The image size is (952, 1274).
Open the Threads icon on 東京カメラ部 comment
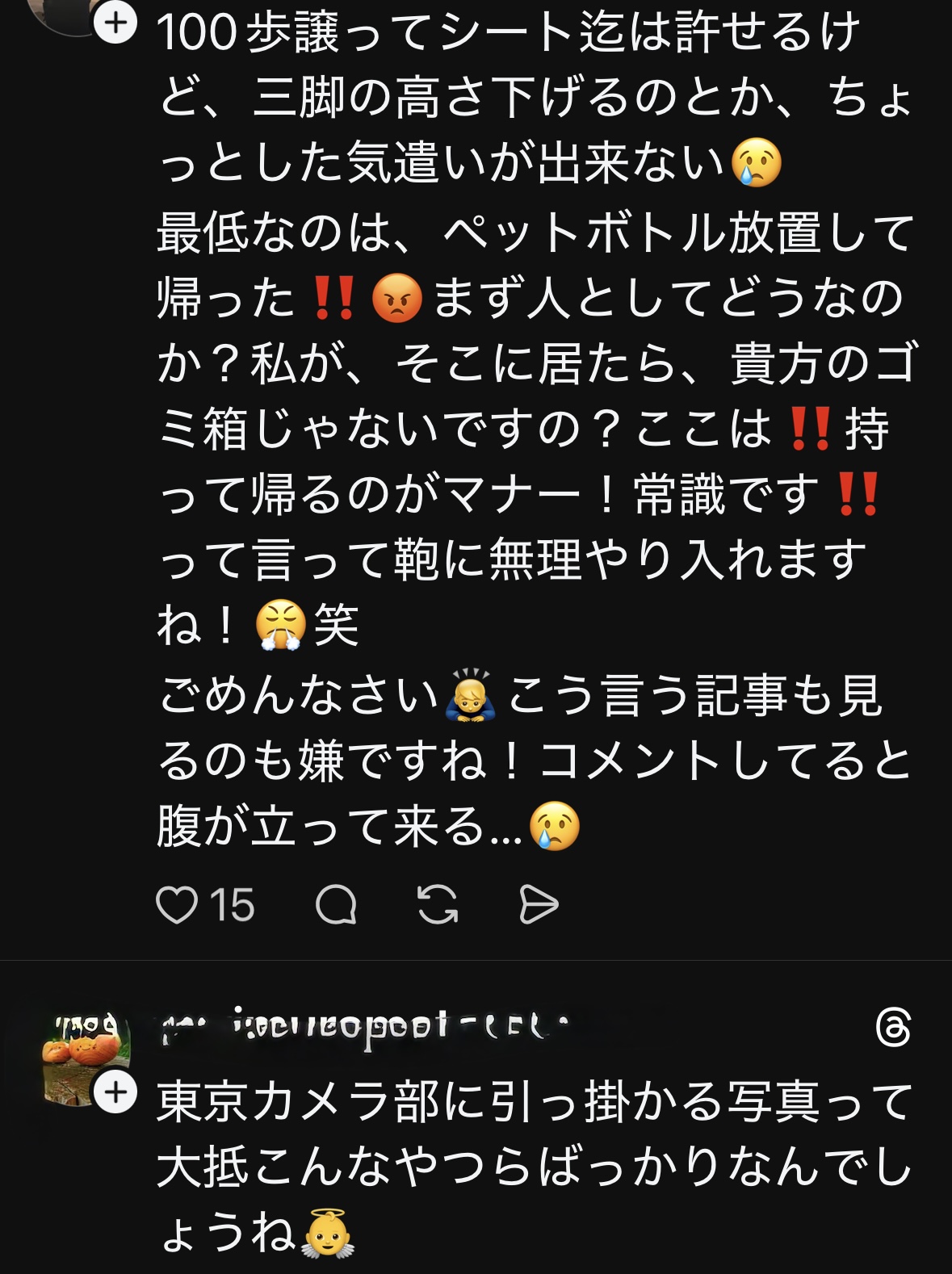(893, 1029)
